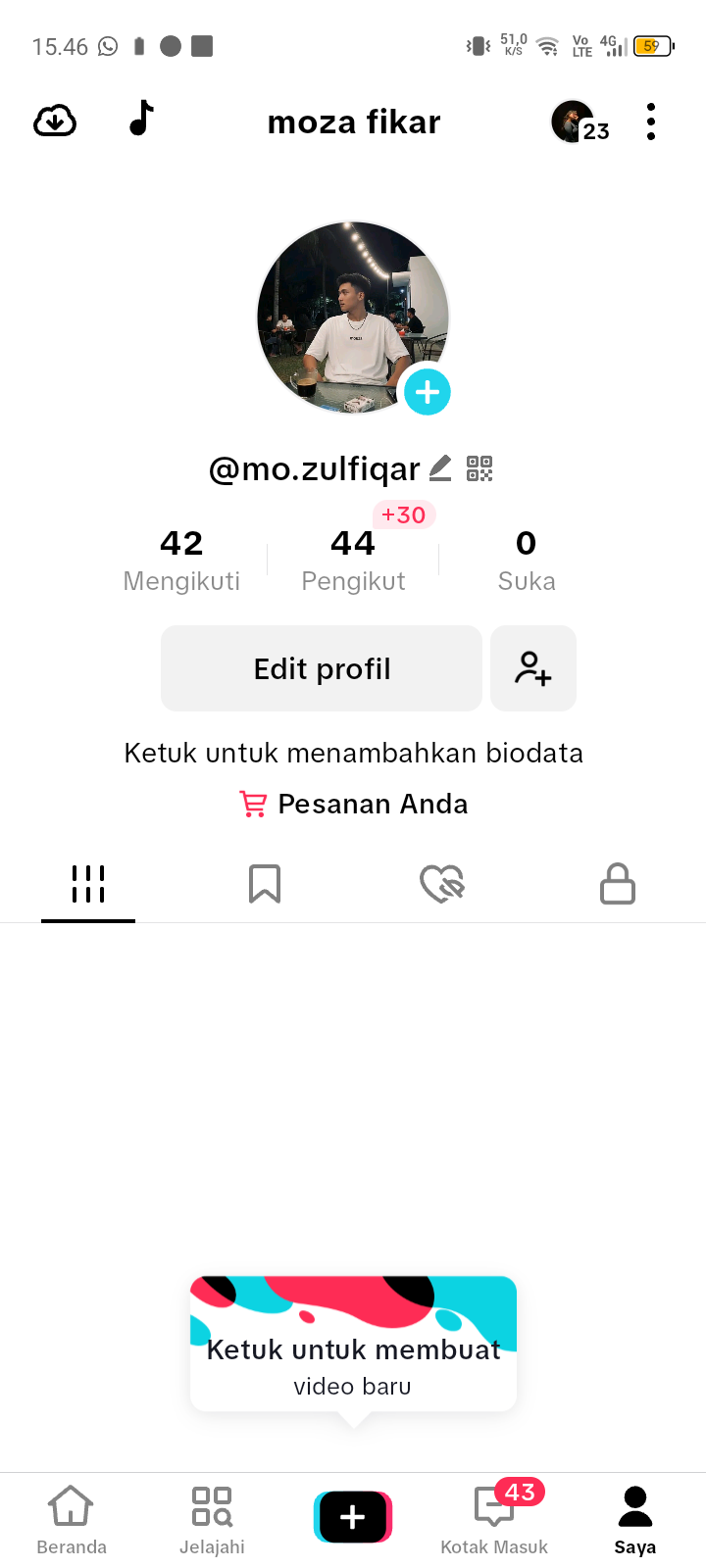
Task: View the Pengikut followers list
Action: [353, 560]
